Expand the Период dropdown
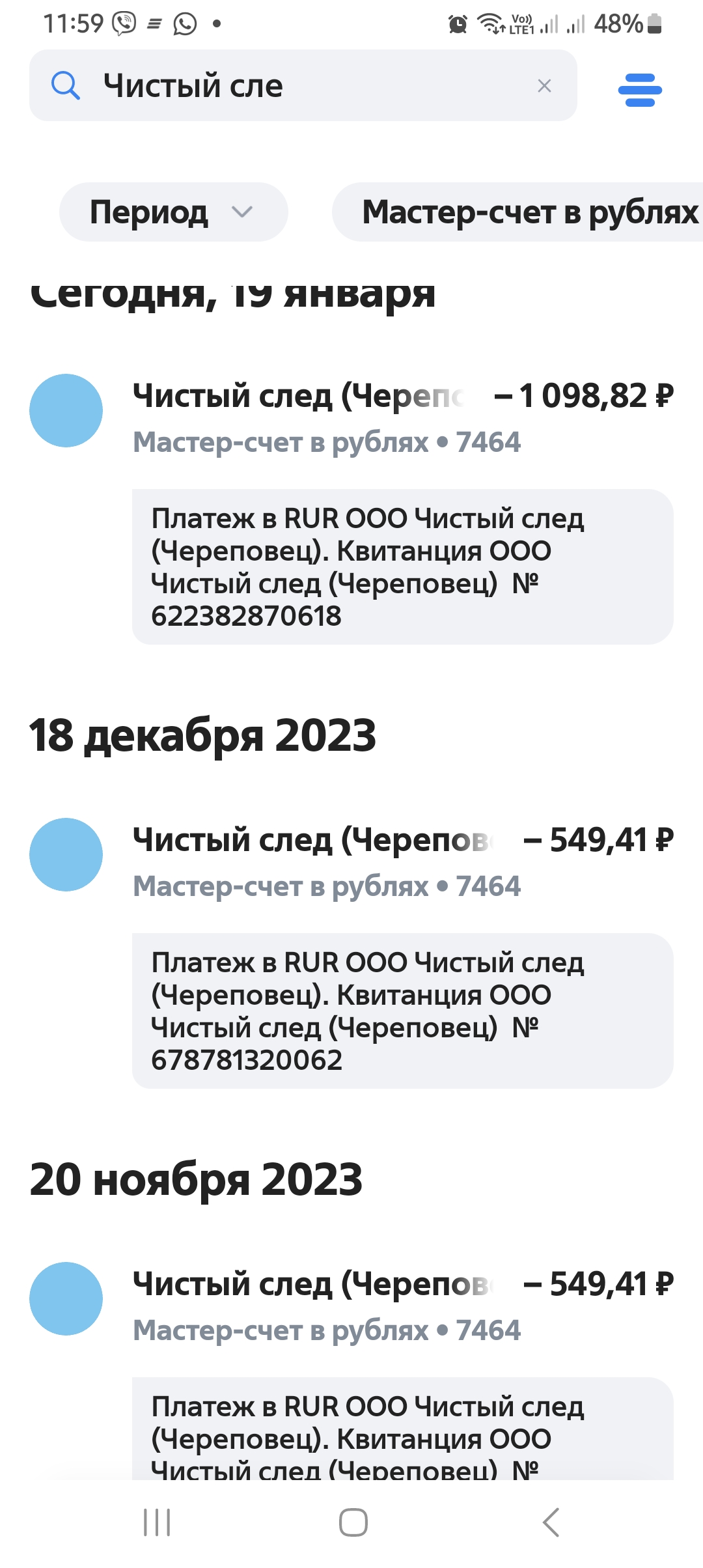Image resolution: width=703 pixels, height=1568 pixels. [173, 212]
